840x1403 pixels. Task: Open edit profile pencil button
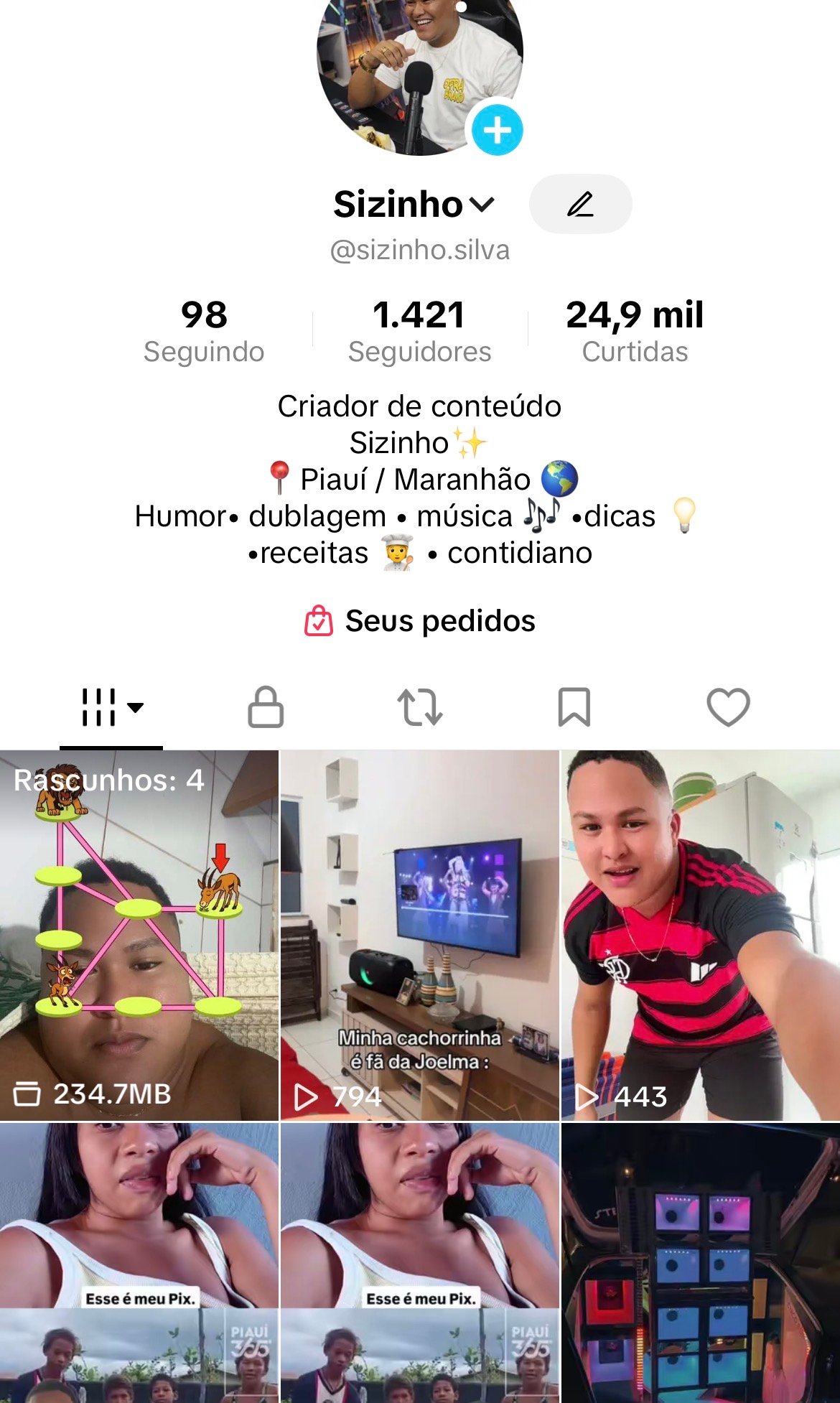(580, 205)
